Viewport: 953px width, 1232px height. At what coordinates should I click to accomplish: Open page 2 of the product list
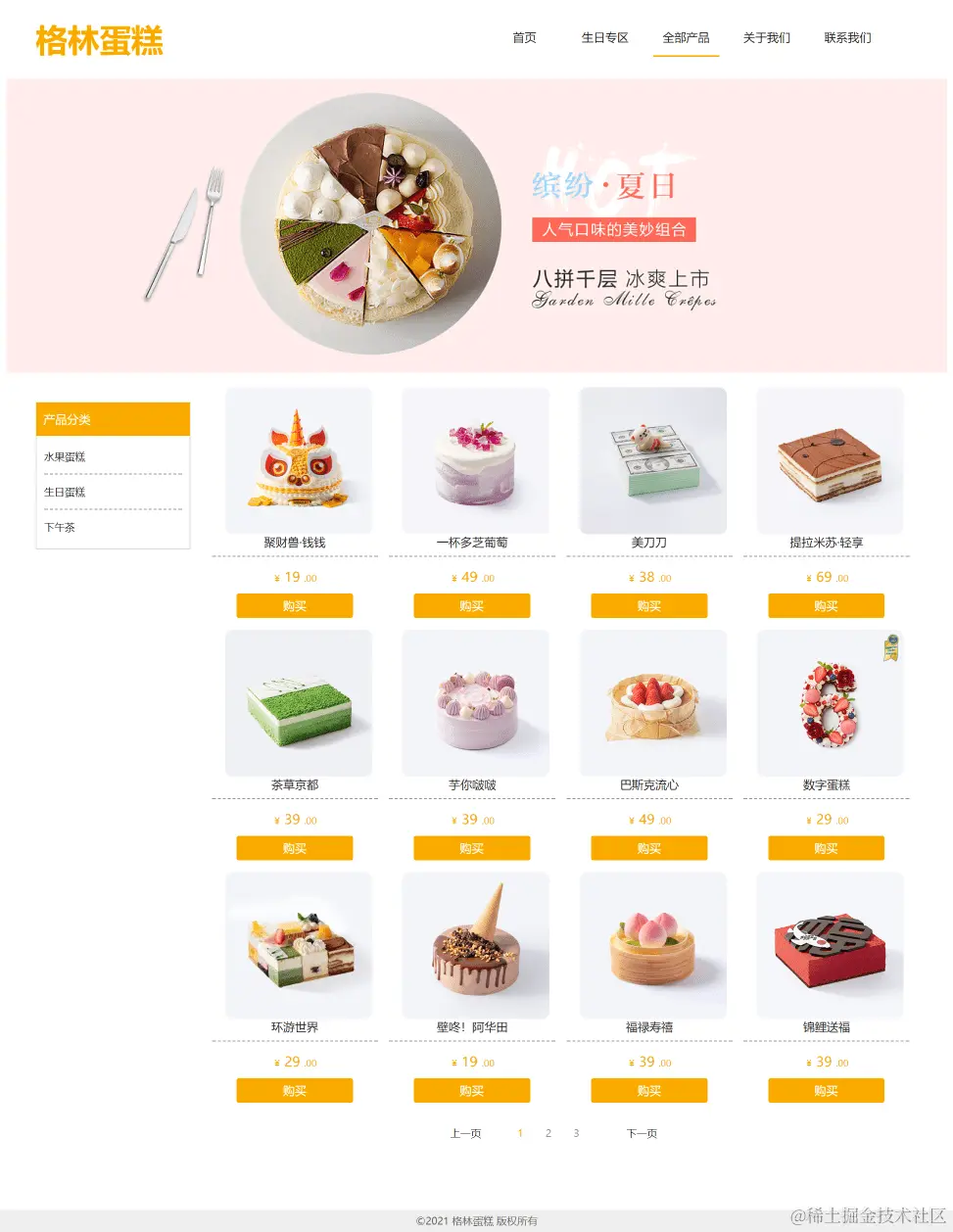click(548, 1133)
